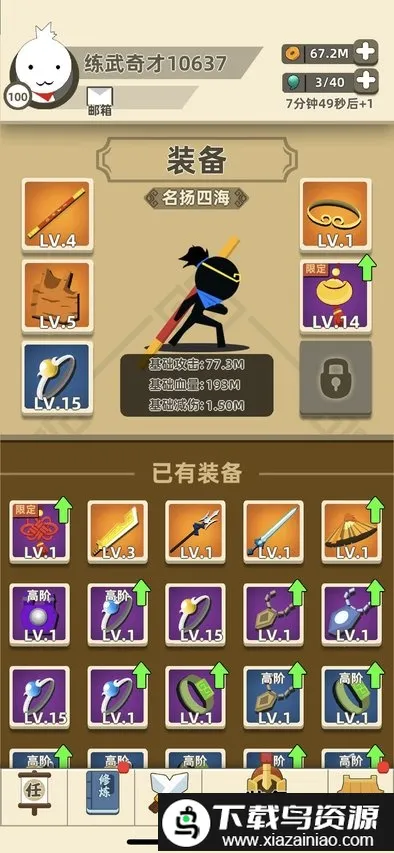Open the equipped 限定 pouch LV.14
394x853 pixels.
(x=335, y=296)
